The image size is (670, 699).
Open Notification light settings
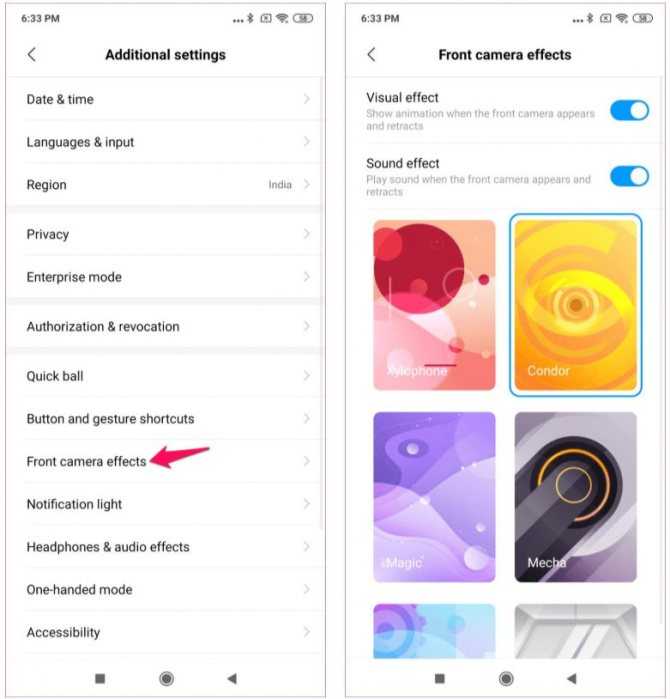(x=166, y=504)
